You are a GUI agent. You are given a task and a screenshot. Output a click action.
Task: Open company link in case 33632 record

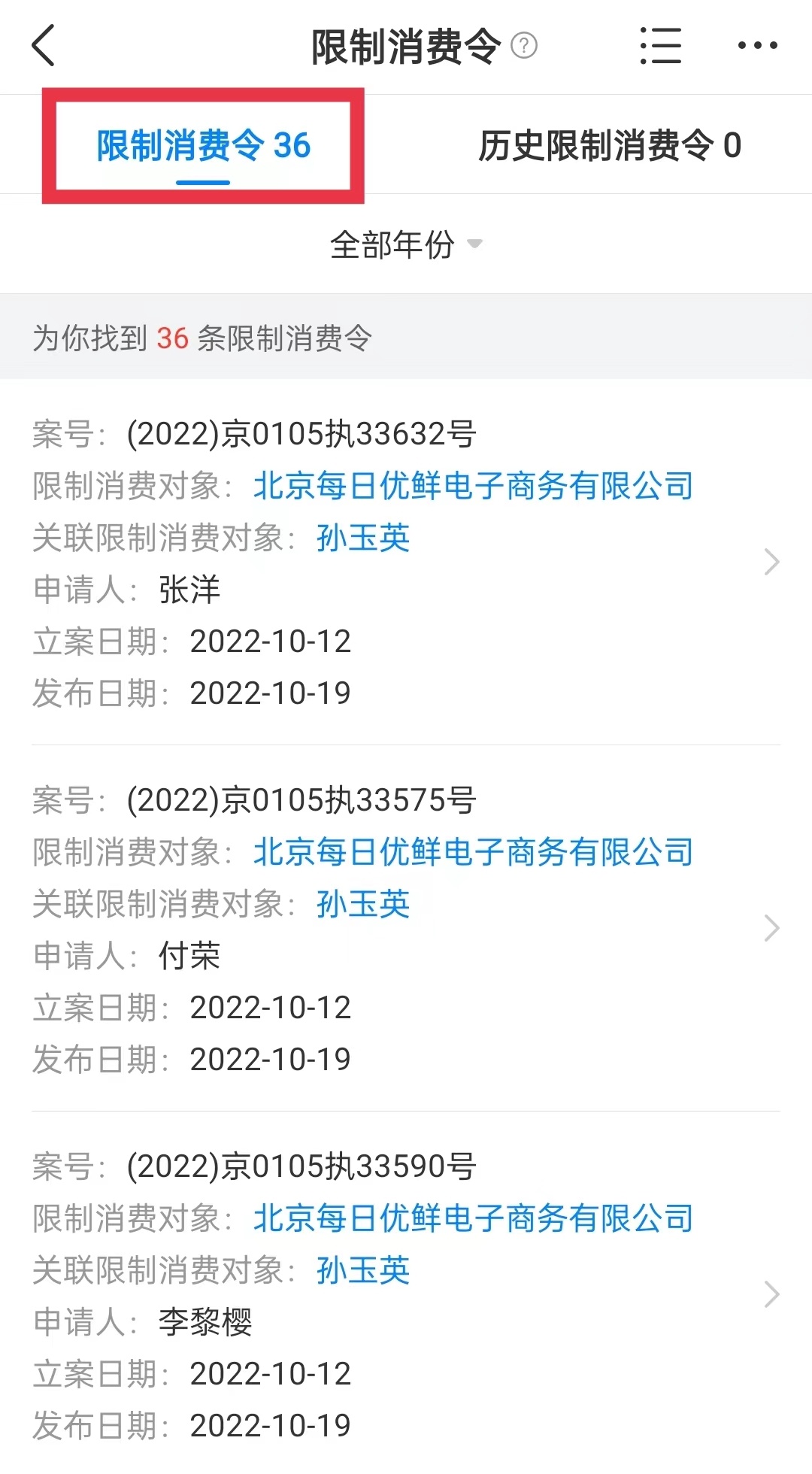tap(473, 486)
